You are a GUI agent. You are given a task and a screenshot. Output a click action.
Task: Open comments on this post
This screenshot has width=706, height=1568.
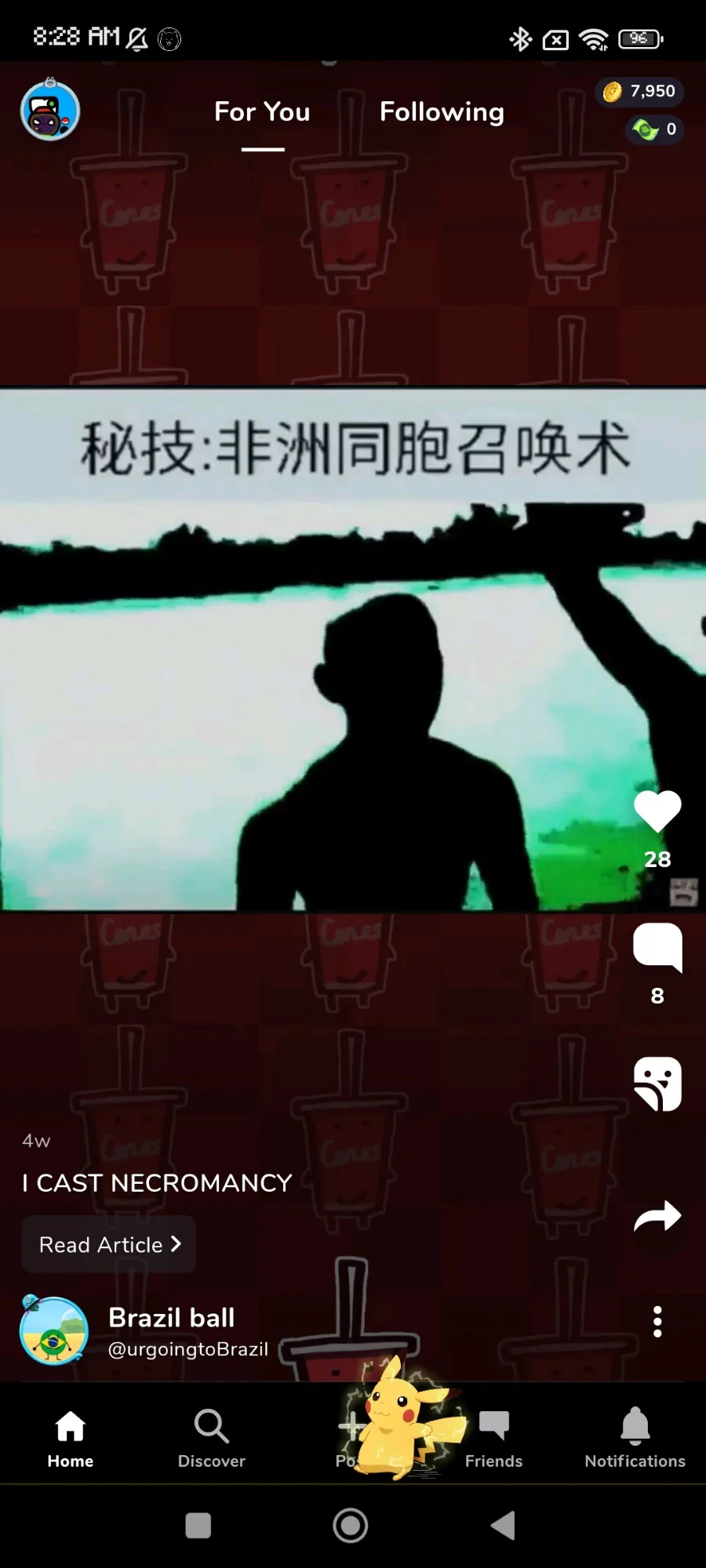point(657,948)
